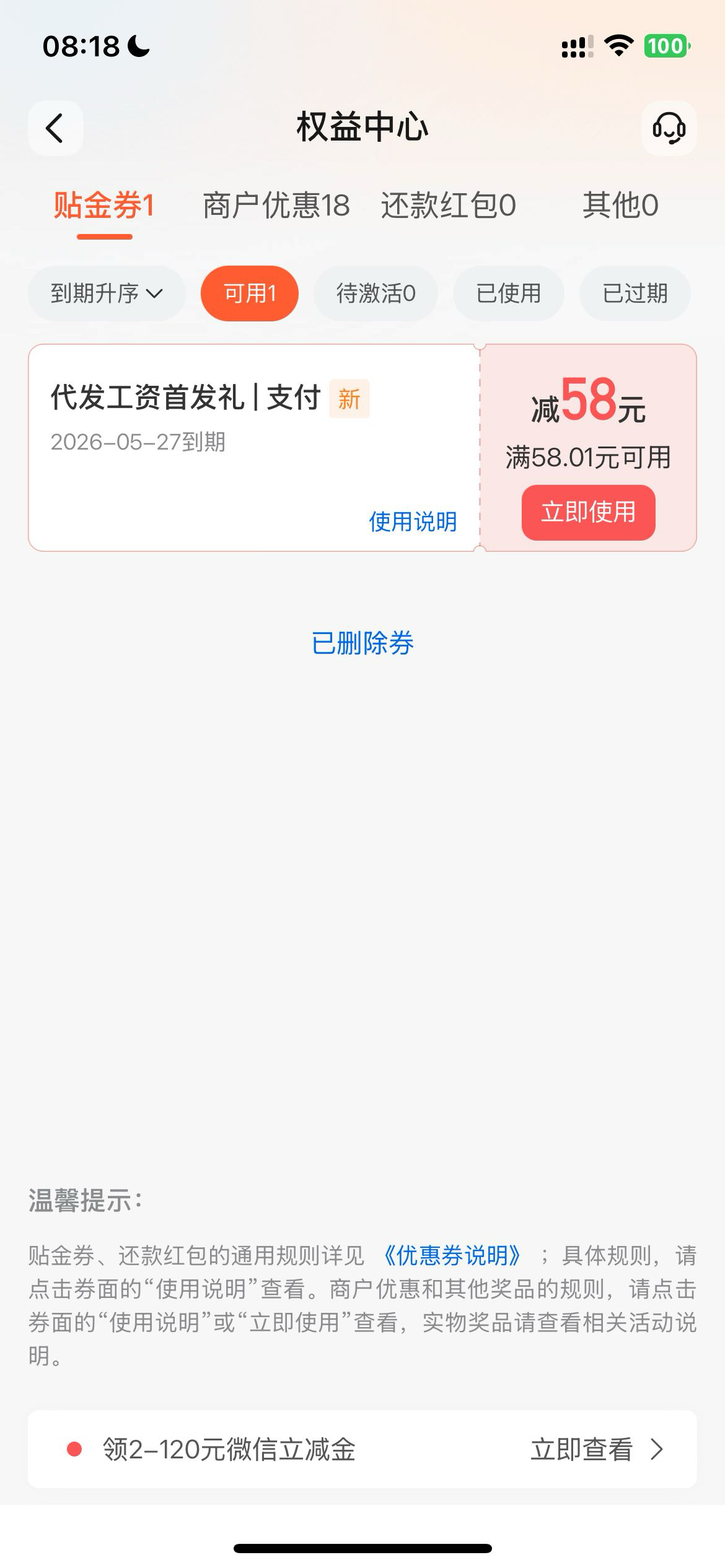The height and width of the screenshot is (1568, 725).
Task: Open customer service headset icon
Action: tap(669, 128)
